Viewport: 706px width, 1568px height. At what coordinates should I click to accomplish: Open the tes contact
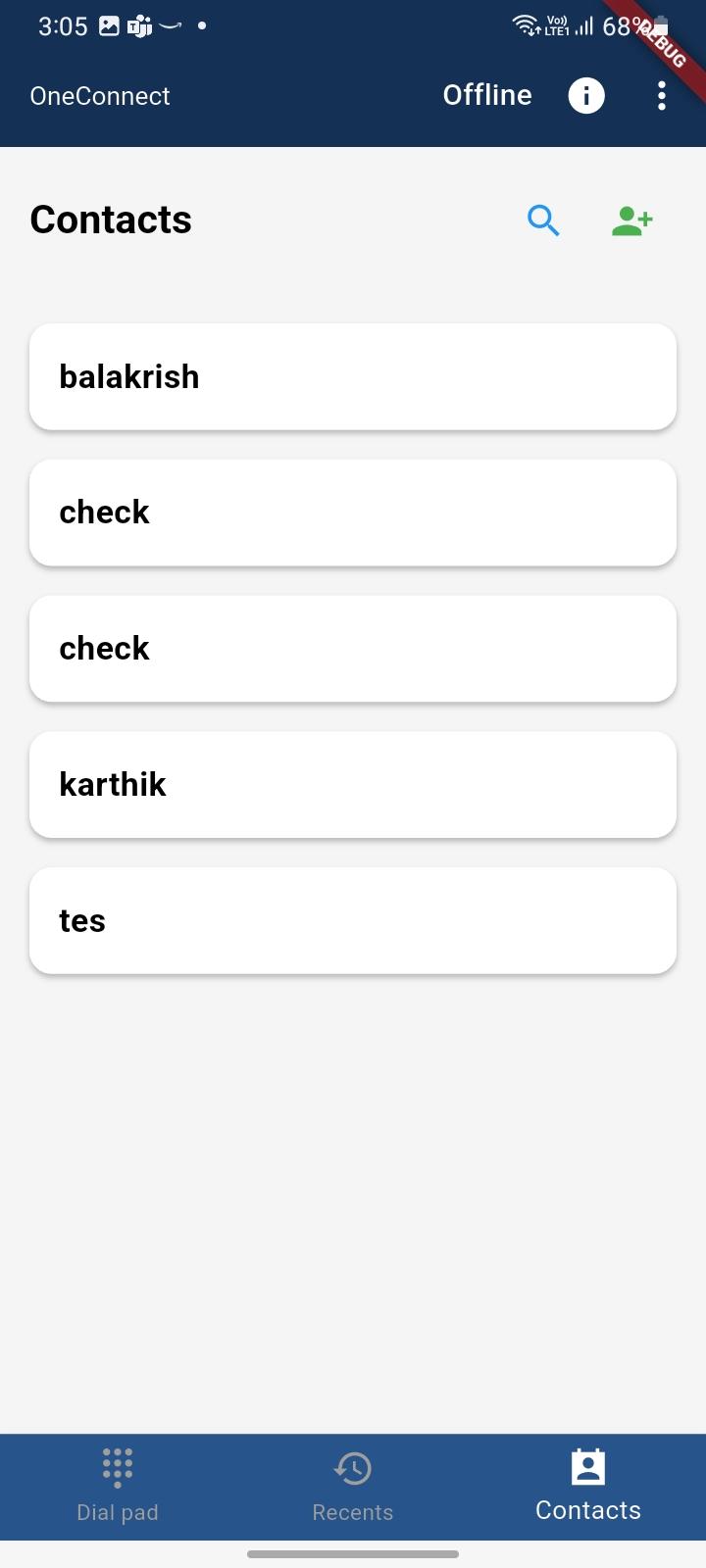coord(353,920)
